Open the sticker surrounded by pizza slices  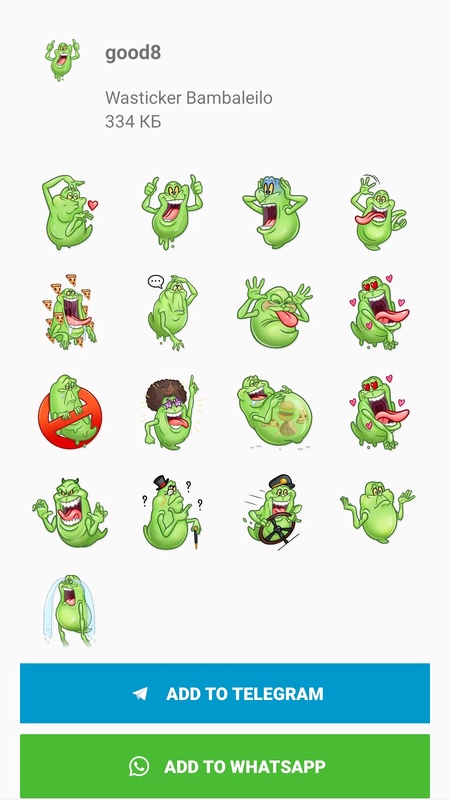(x=69, y=312)
